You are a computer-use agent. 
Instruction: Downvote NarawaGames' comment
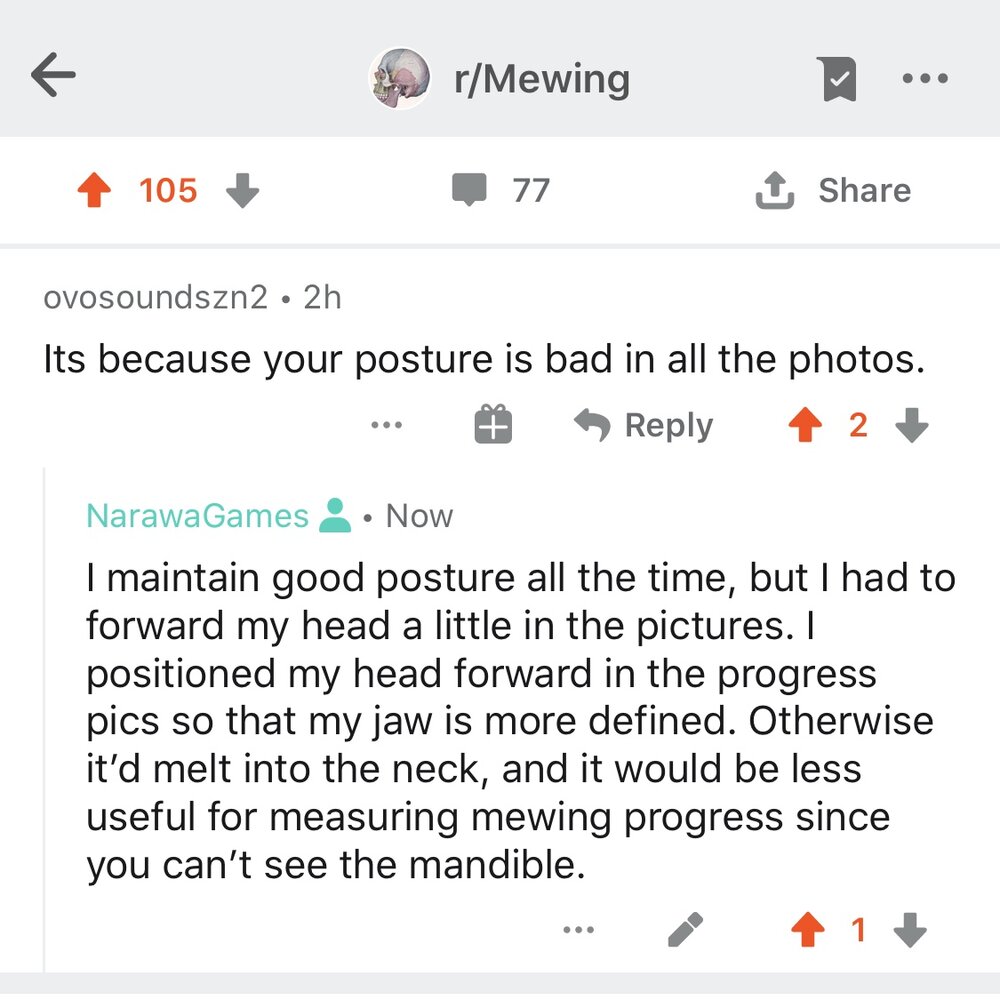pyautogui.click(x=910, y=931)
